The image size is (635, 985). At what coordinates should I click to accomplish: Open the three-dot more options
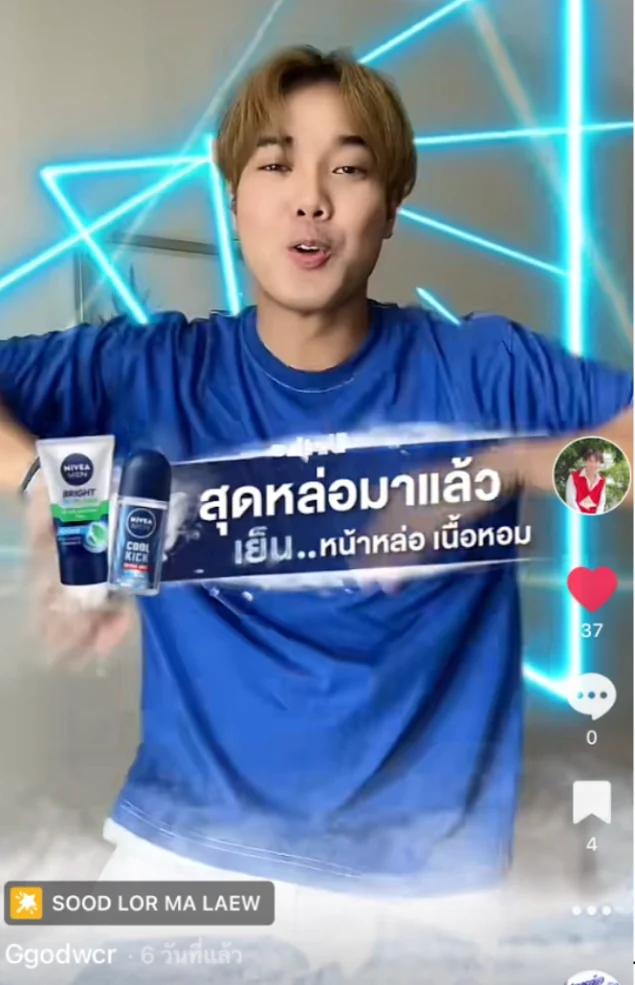coord(591,910)
